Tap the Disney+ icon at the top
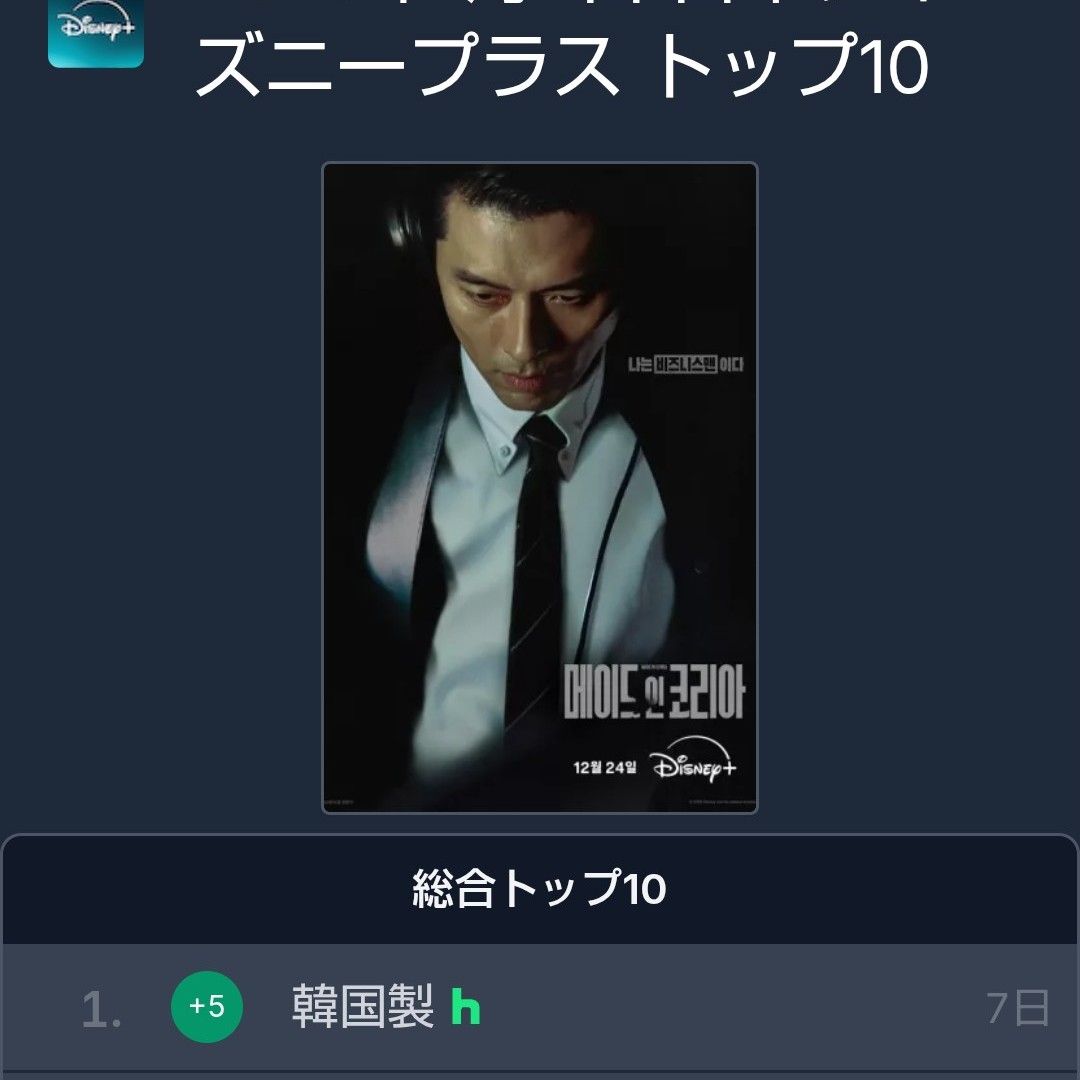This screenshot has height=1080, width=1080. (96, 30)
